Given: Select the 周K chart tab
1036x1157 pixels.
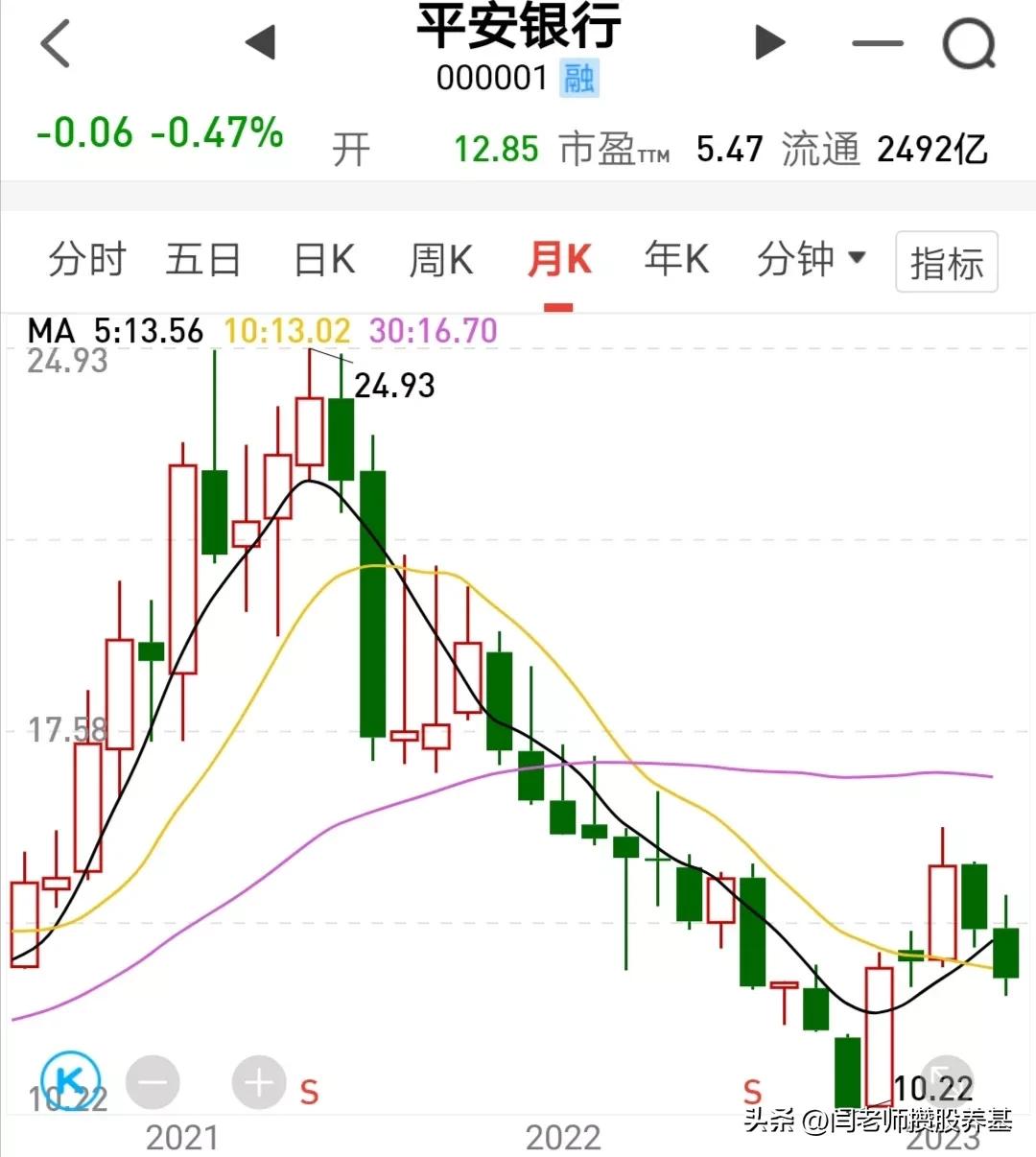Looking at the screenshot, I should (441, 260).
